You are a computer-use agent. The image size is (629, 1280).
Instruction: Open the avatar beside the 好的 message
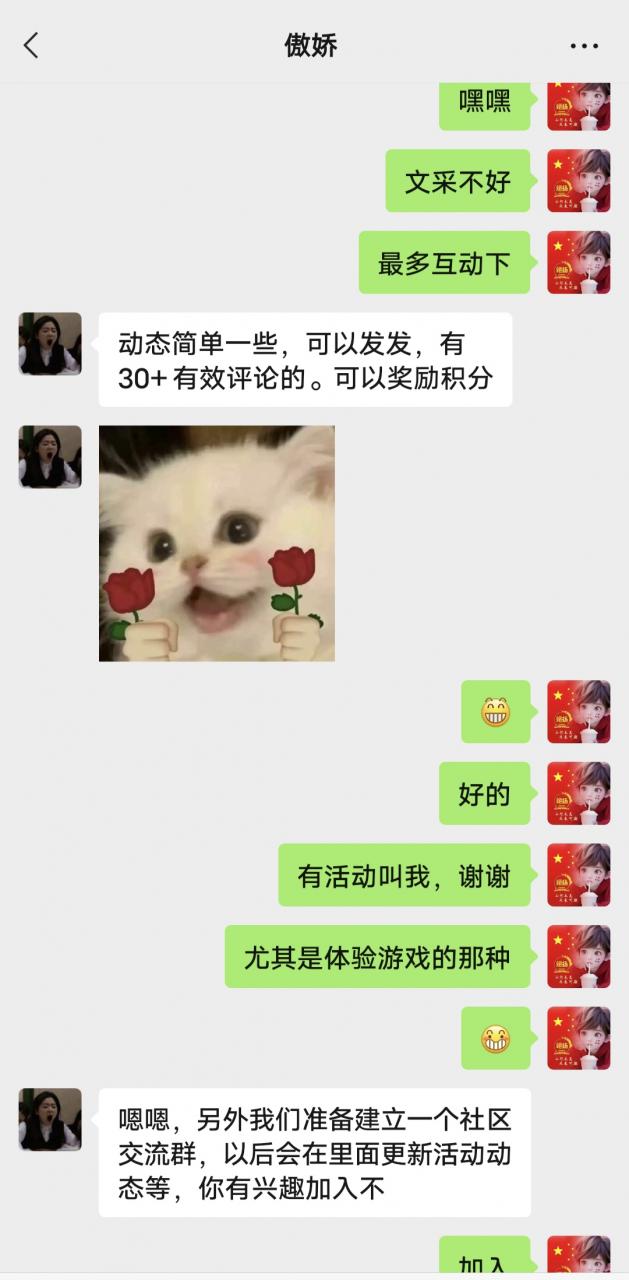(578, 793)
